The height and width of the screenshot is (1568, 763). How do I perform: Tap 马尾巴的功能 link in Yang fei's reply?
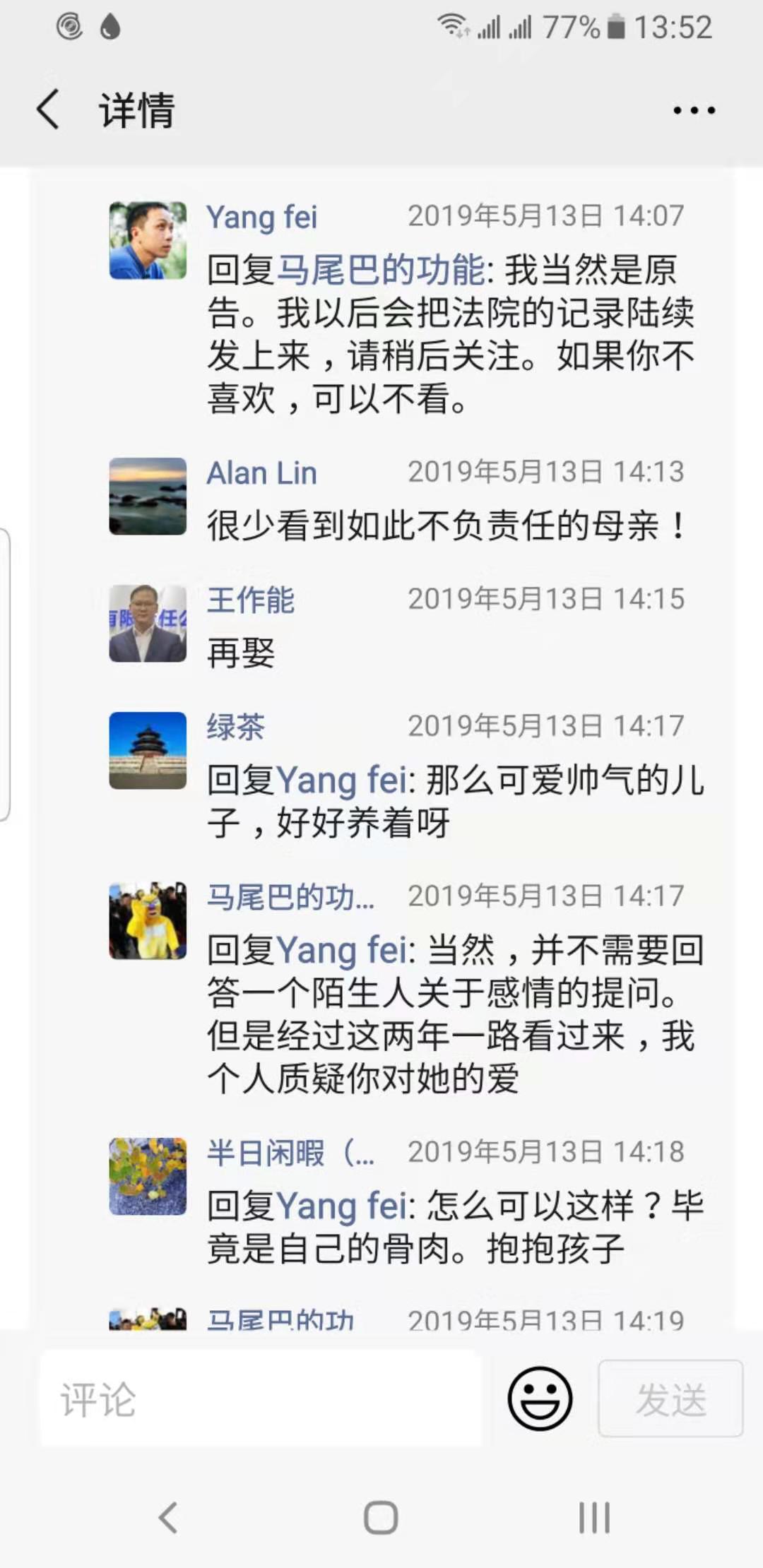tap(381, 270)
